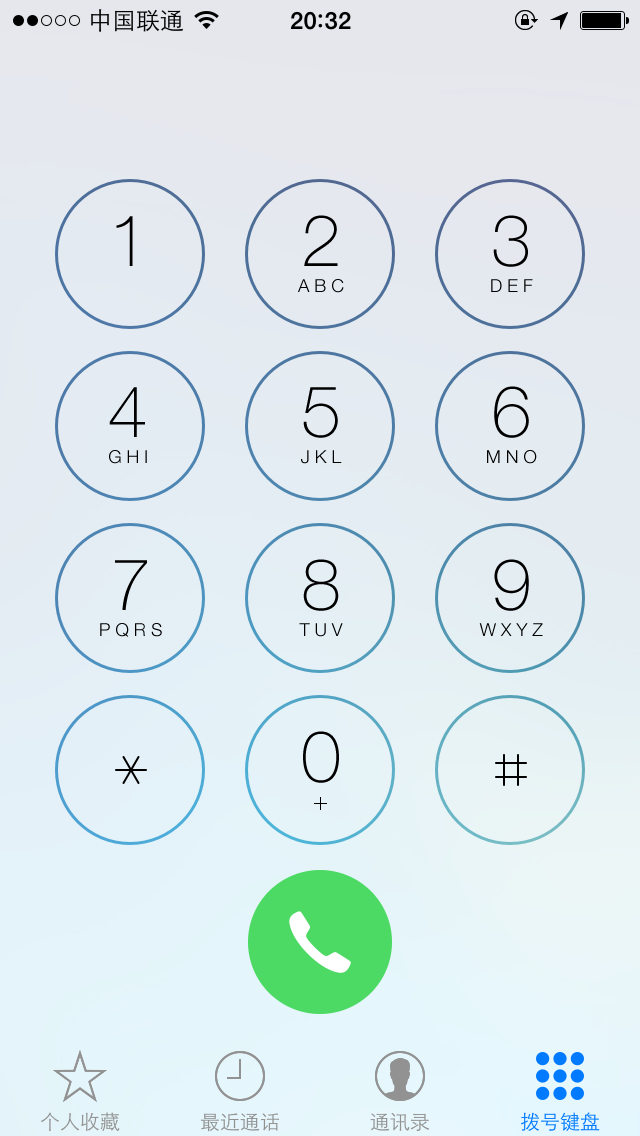Dial the 0 plus key
This screenshot has height=1136, width=640.
(320, 770)
